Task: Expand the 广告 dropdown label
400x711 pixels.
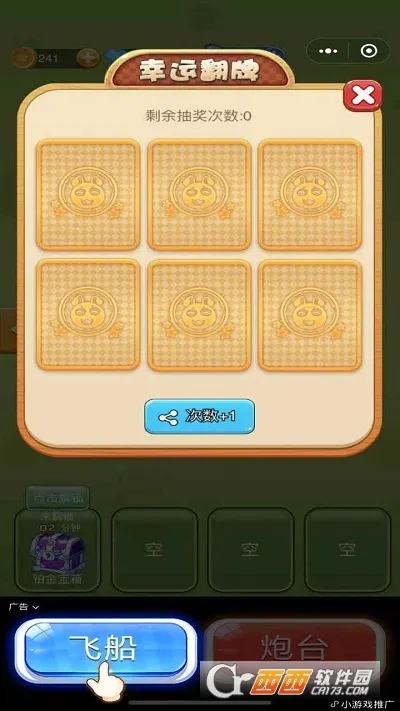Action: tap(24, 607)
